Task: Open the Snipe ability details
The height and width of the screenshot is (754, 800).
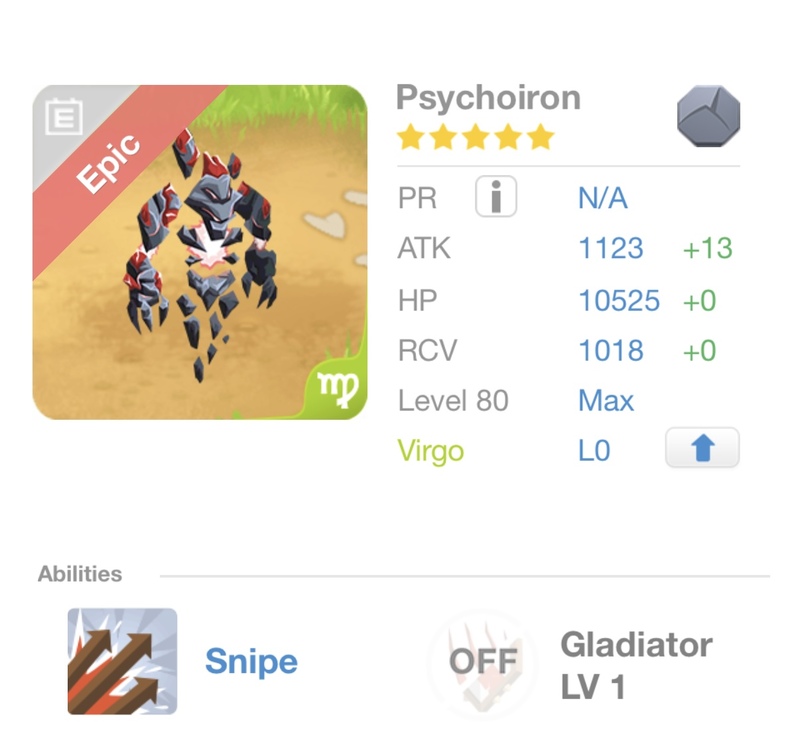Action: [x=123, y=661]
